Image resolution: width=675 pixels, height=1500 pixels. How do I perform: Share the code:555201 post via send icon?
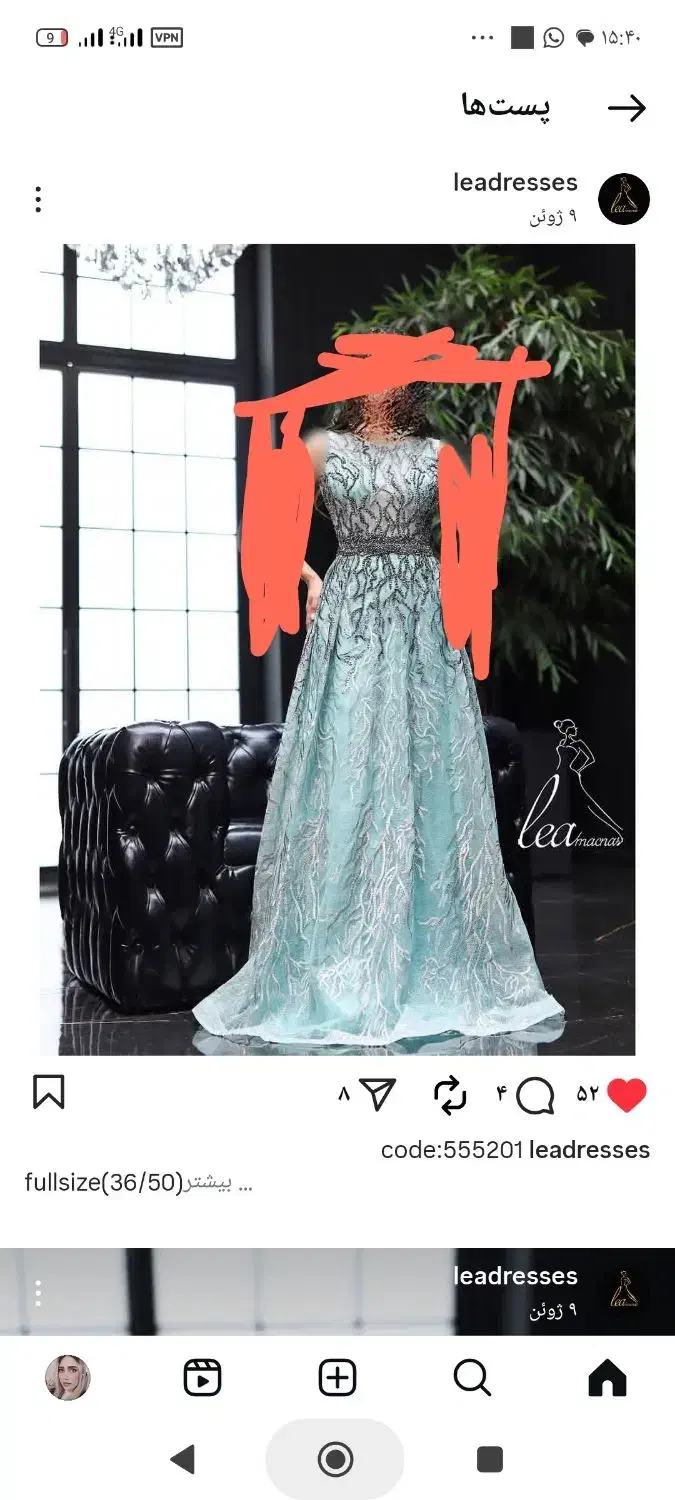tap(378, 1095)
